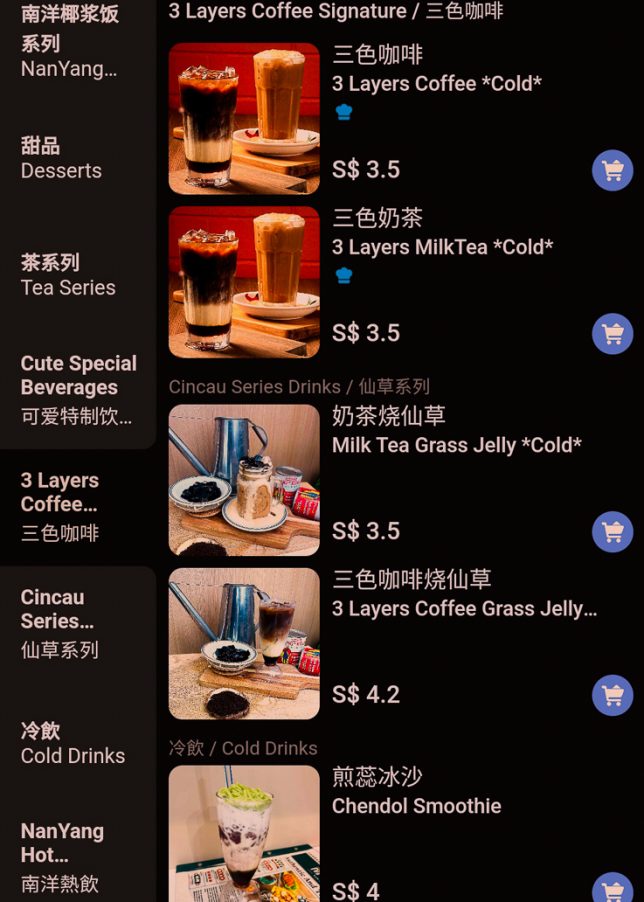Go to the Cold Drinks category
The height and width of the screenshot is (902, 644).
(73, 743)
